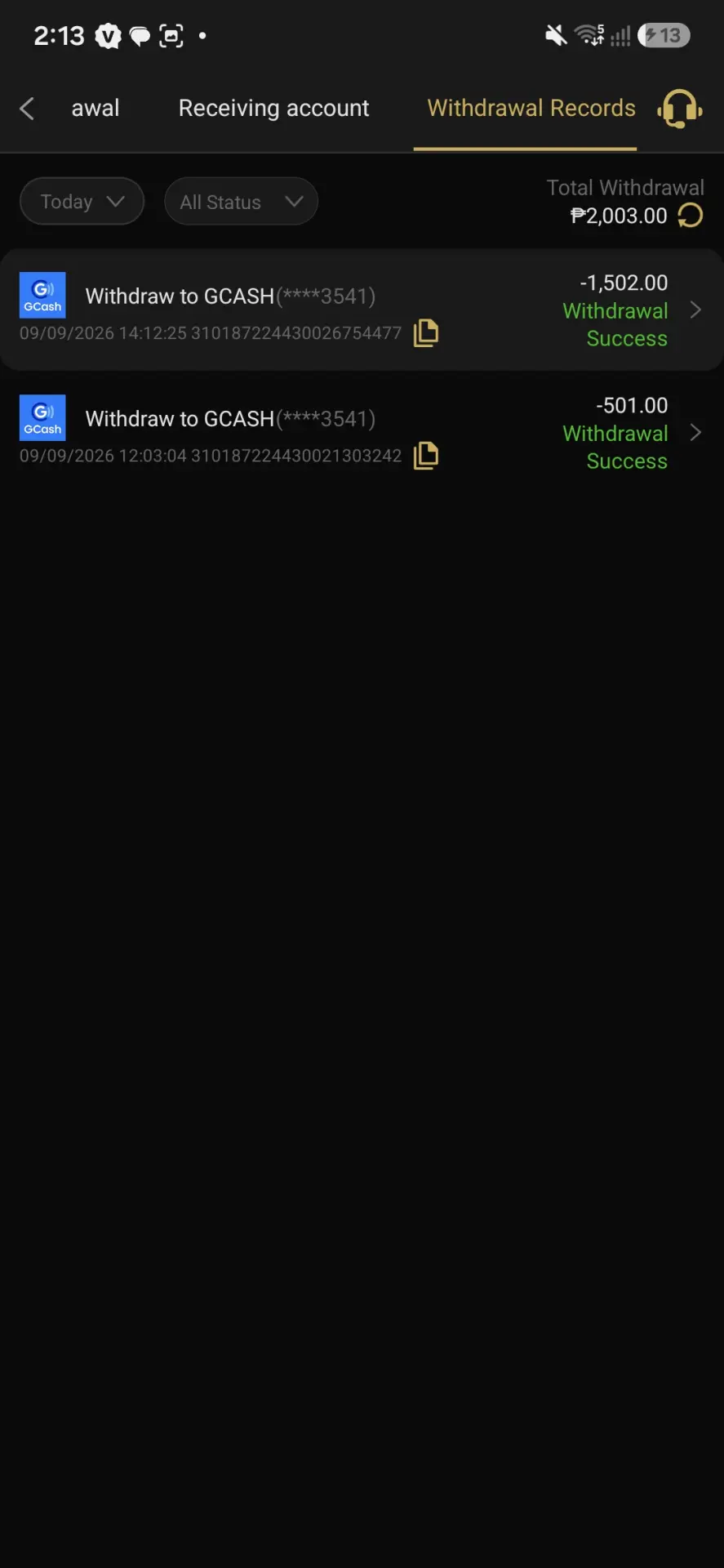Open the All Status filter dropdown
This screenshot has height=1568, width=724.
pos(241,202)
